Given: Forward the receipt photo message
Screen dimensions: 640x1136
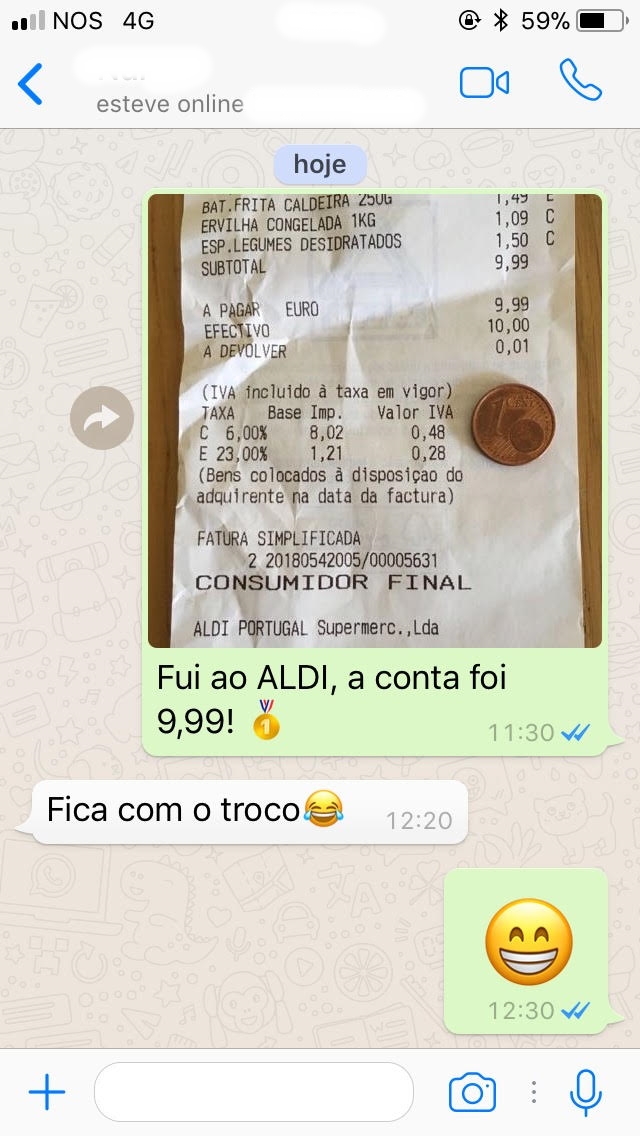Looking at the screenshot, I should tap(102, 418).
